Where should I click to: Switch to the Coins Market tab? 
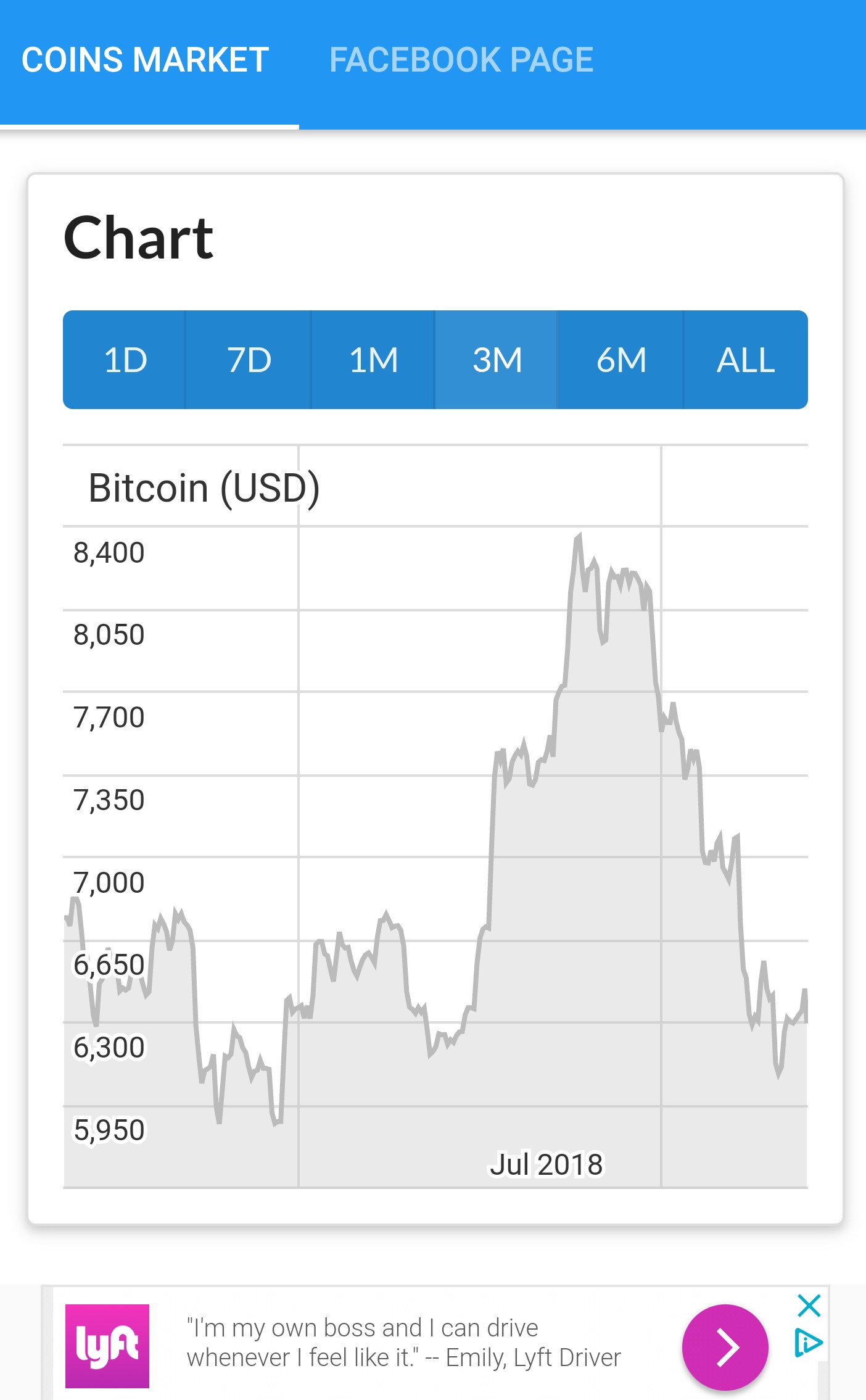146,60
